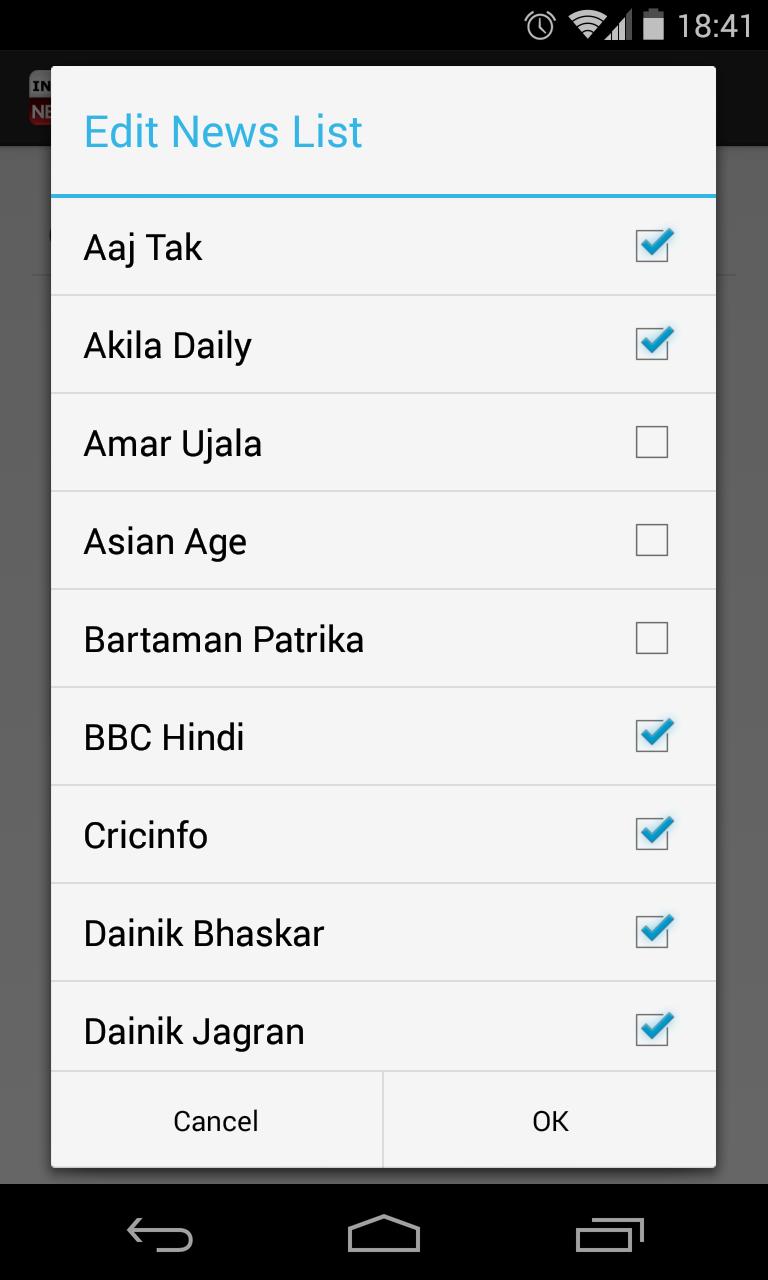Viewport: 768px width, 1280px height.
Task: Uncheck the Dainik Jagran checkbox
Action: click(652, 1029)
